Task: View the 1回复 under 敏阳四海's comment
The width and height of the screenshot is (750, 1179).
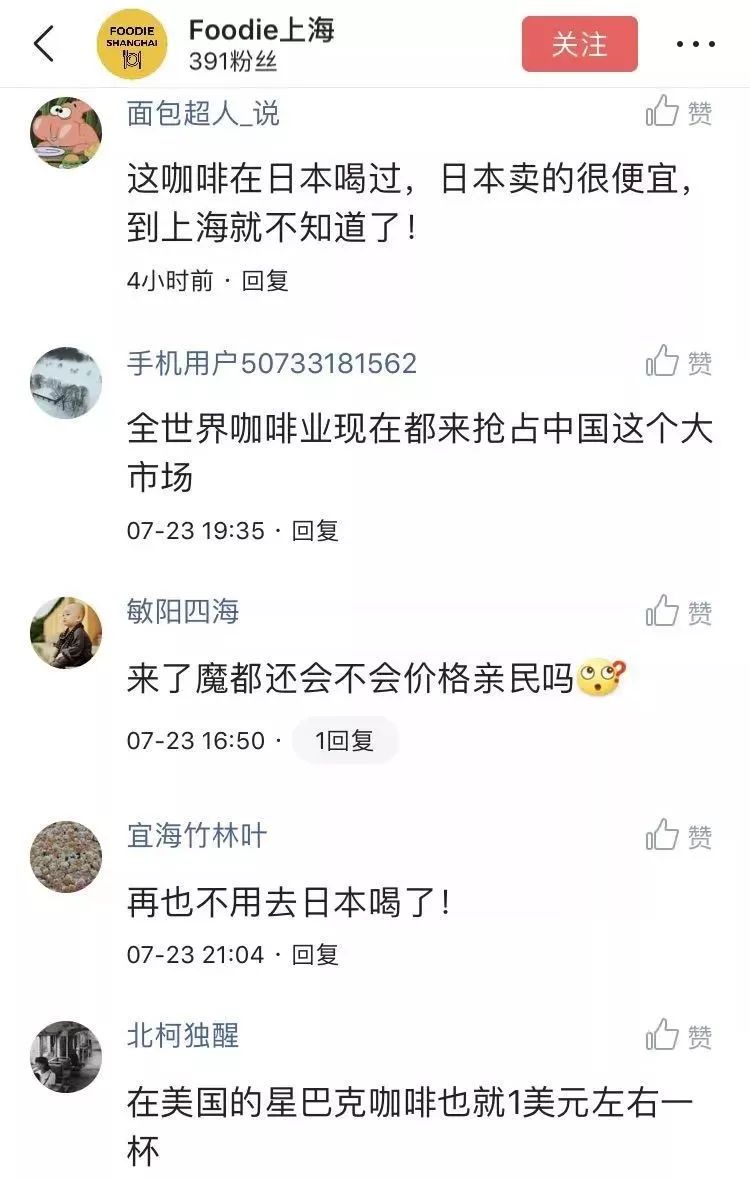Action: pyautogui.click(x=344, y=741)
